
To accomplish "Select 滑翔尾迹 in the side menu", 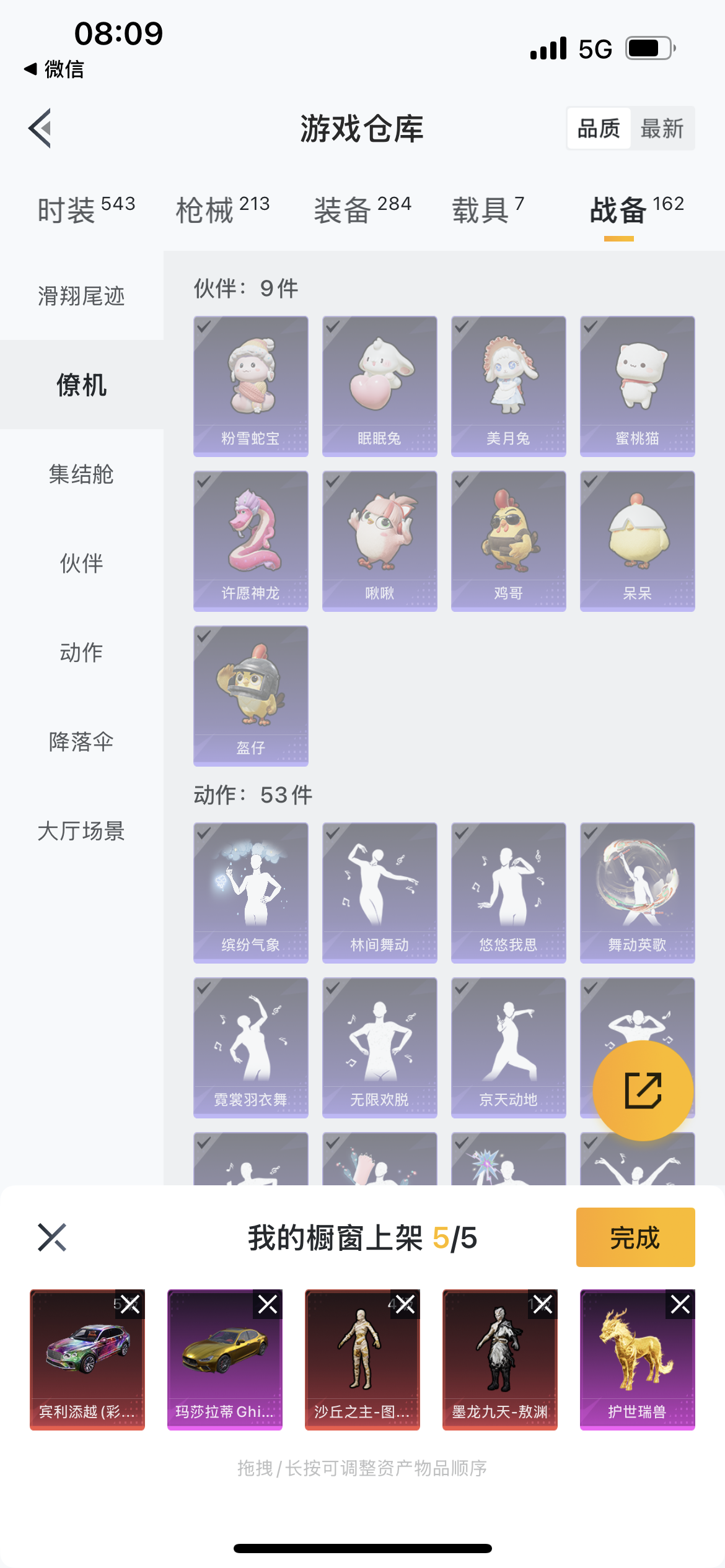I will 81,296.
